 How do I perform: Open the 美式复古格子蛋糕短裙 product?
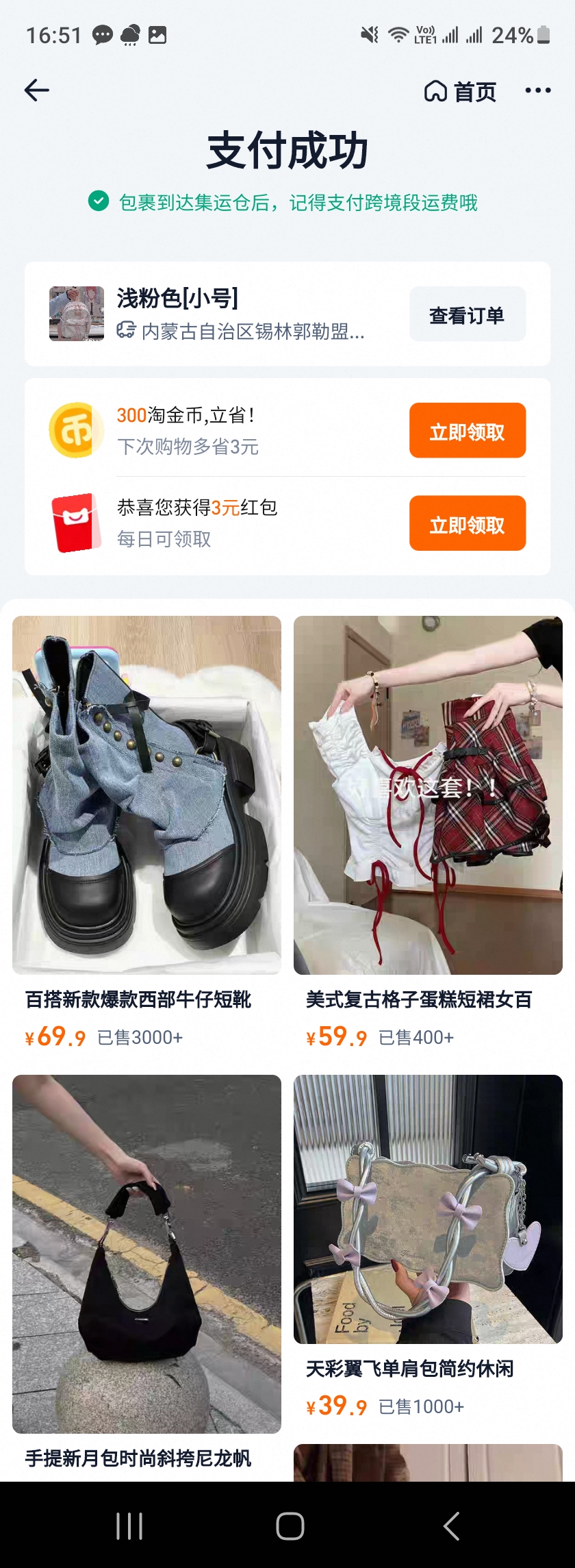point(428,795)
